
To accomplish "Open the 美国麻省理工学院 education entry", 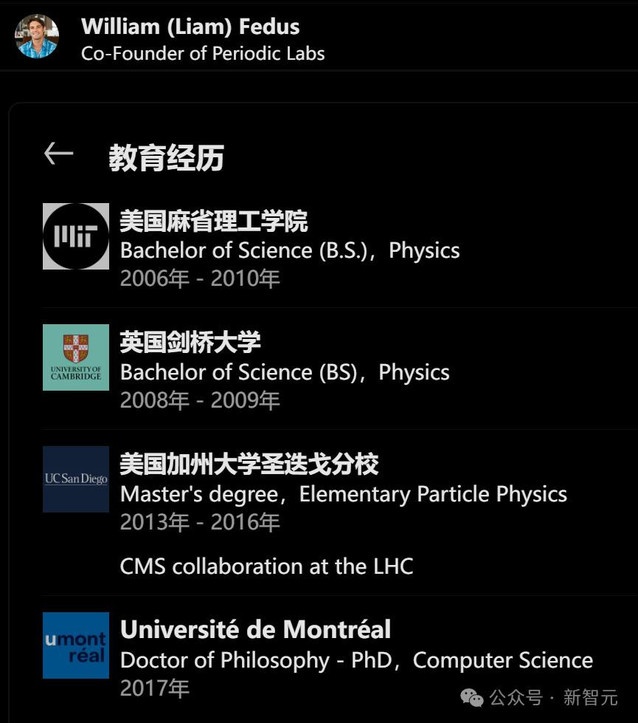I will pos(213,221).
